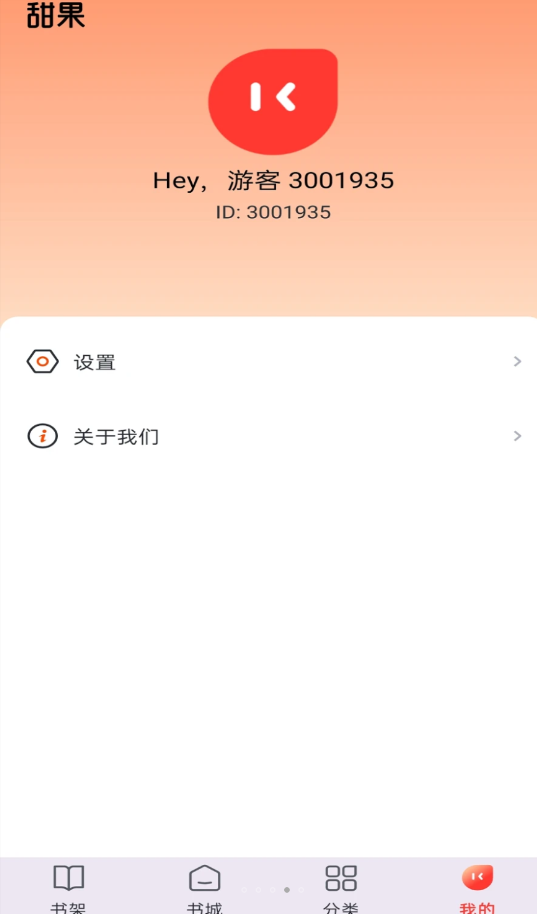The height and width of the screenshot is (914, 537).
Task: Tap the red profile avatar
Action: click(273, 101)
